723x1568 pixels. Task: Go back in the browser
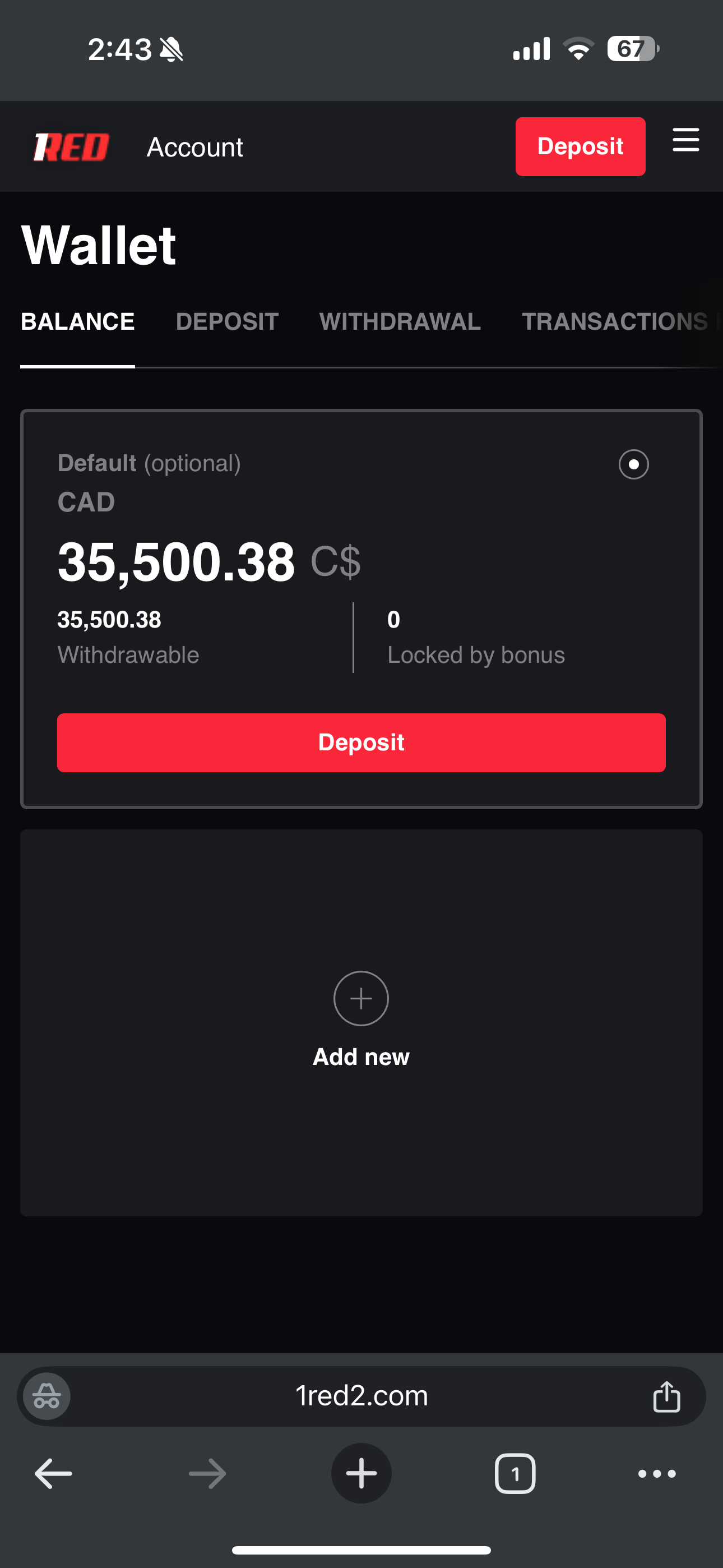coord(53,1474)
